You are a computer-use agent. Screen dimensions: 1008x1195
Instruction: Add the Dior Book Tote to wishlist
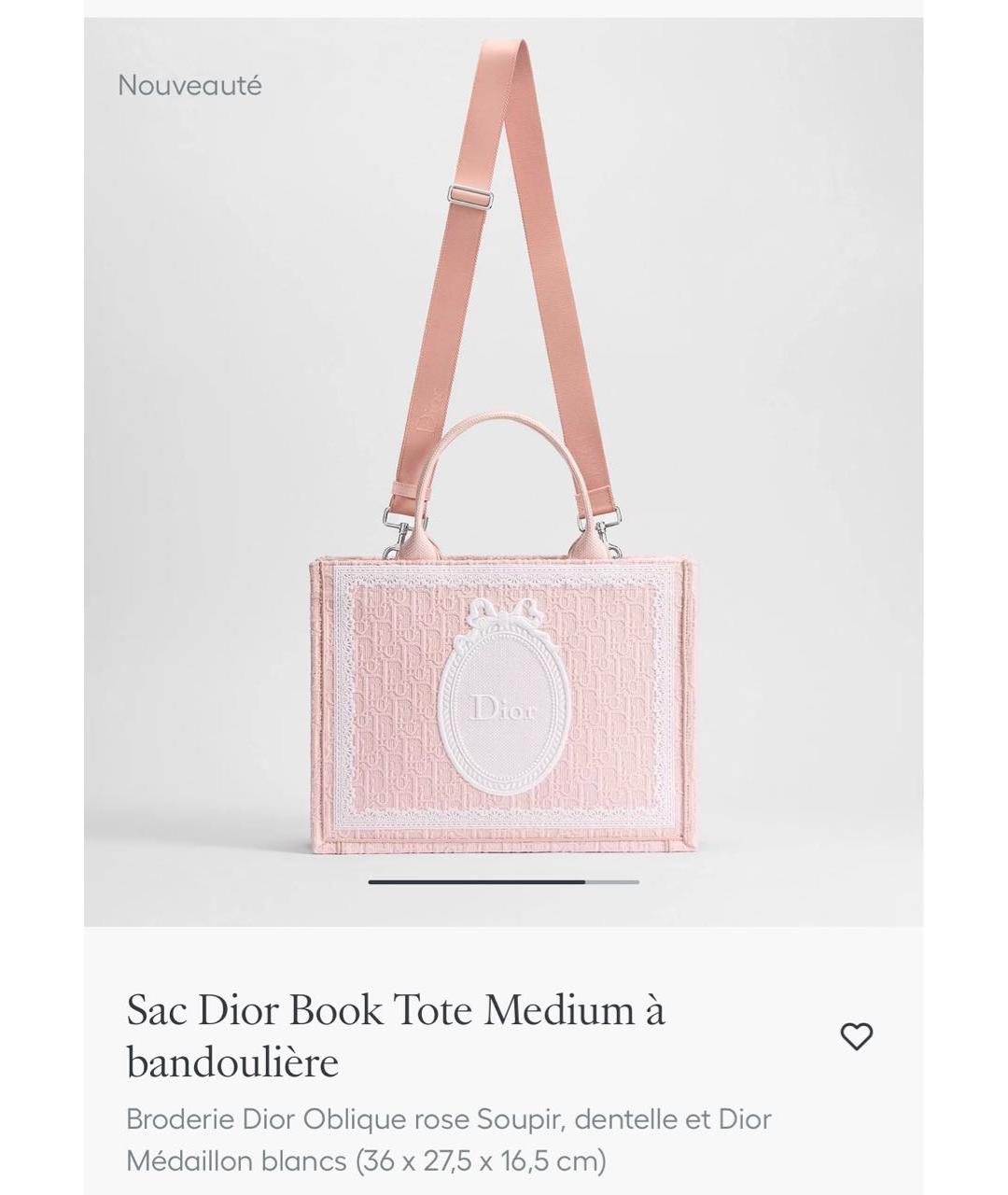856,1036
